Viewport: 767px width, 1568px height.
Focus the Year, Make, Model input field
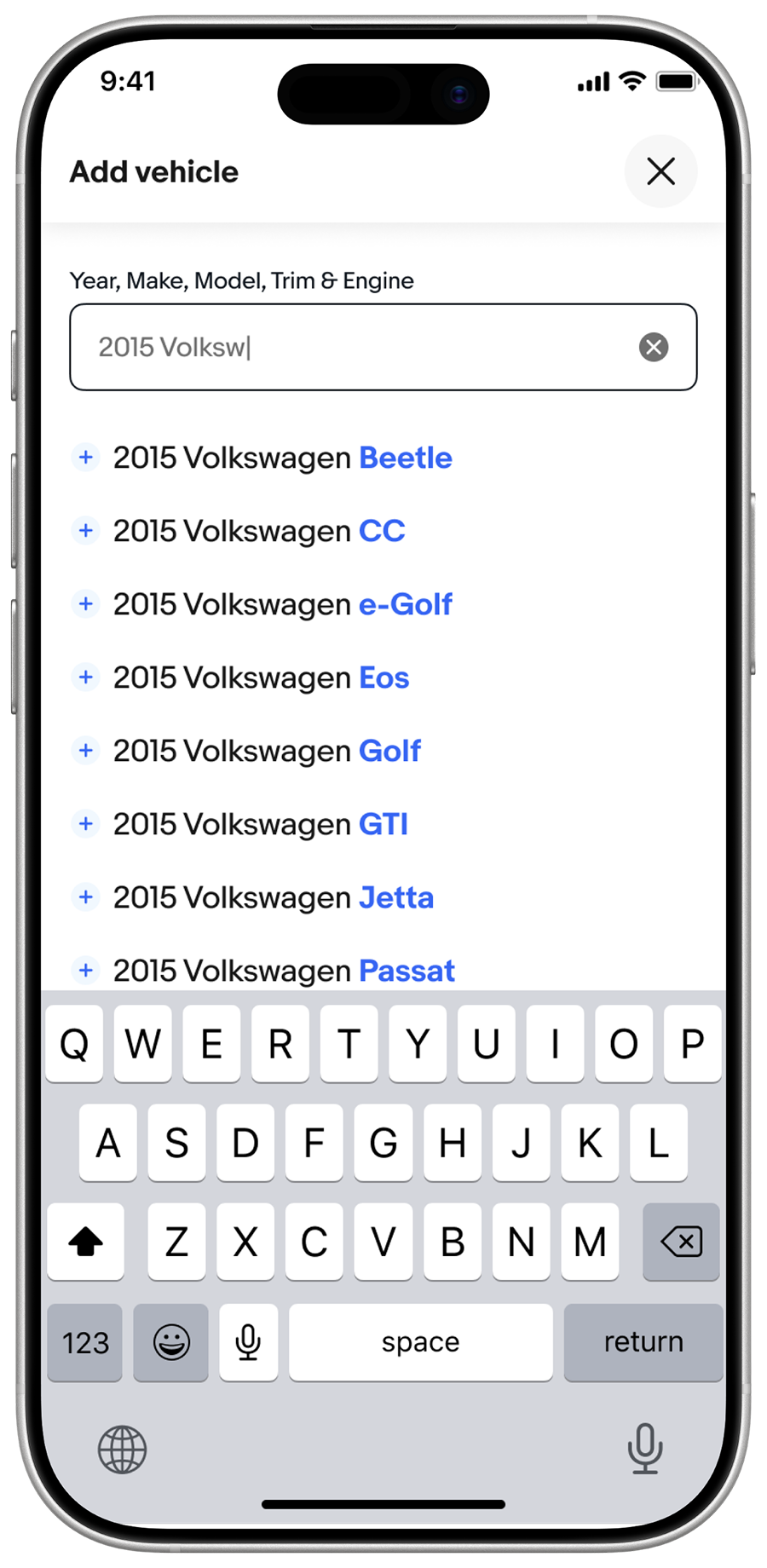click(383, 347)
